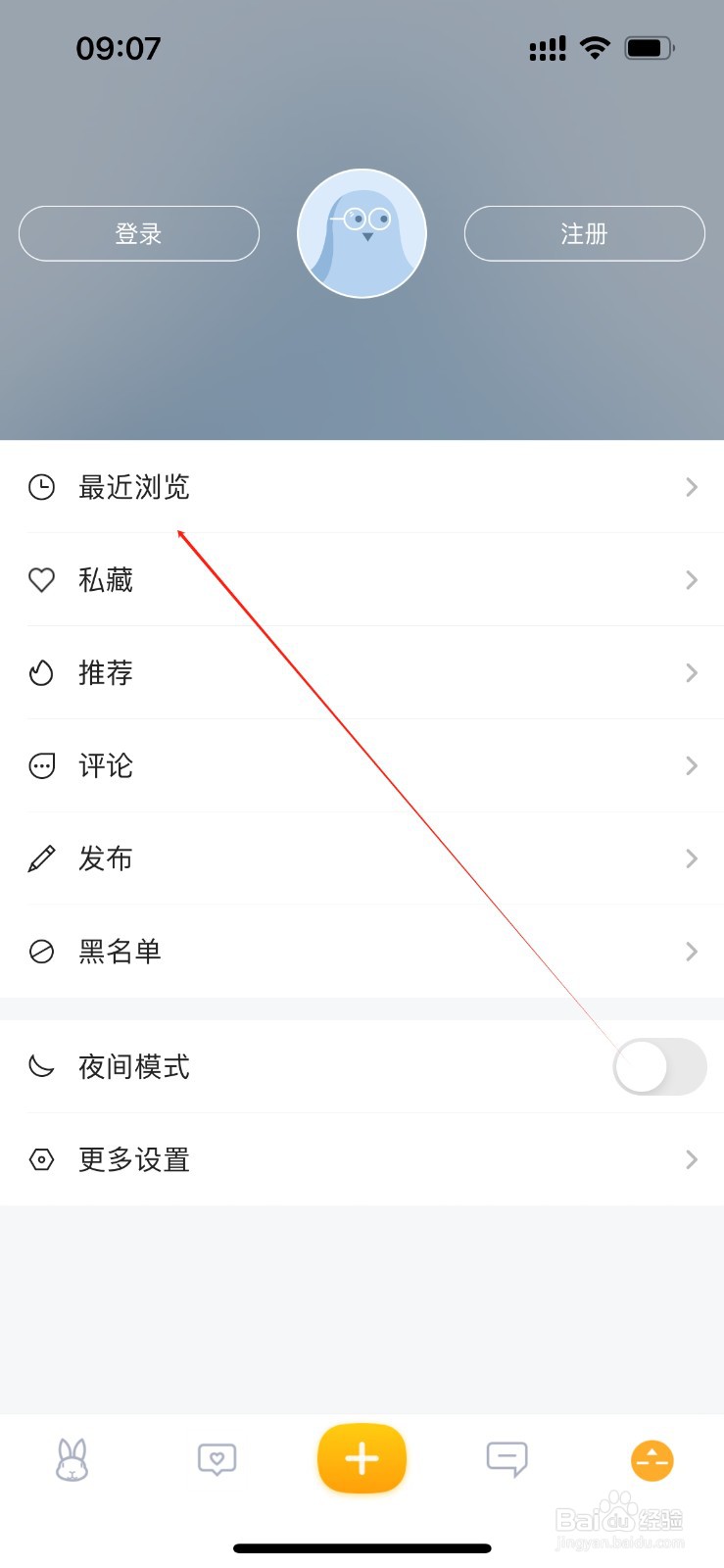Screen dimensions: 724x1568
Task: Select the heart card icon in bottom bar
Action: [x=217, y=1460]
